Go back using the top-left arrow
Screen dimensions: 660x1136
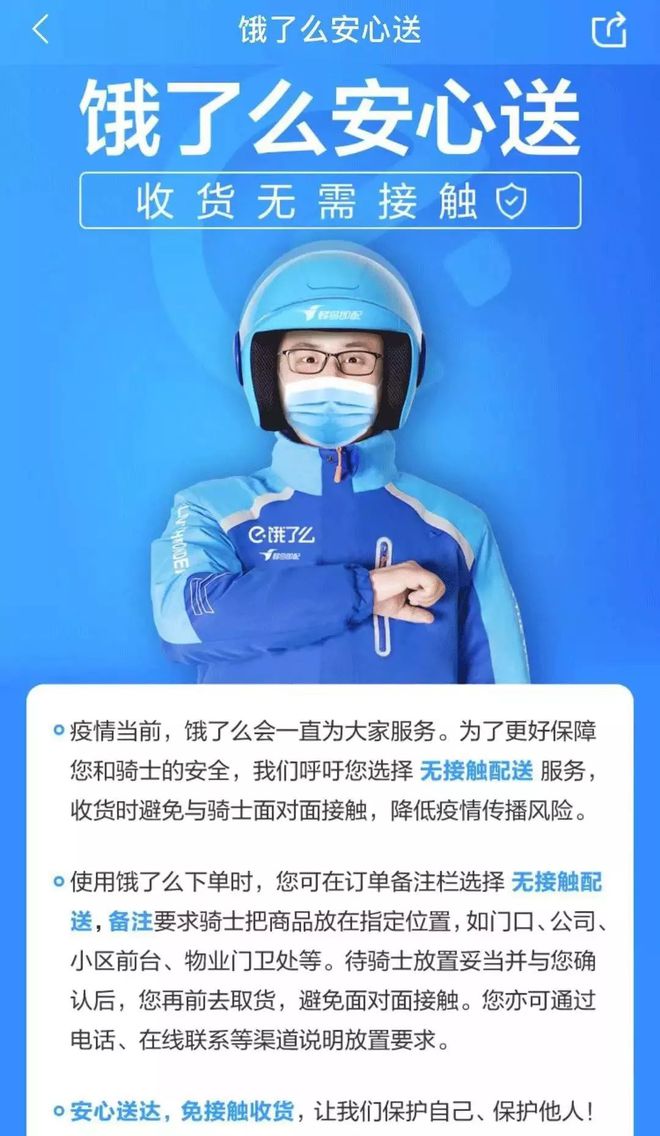(41, 30)
